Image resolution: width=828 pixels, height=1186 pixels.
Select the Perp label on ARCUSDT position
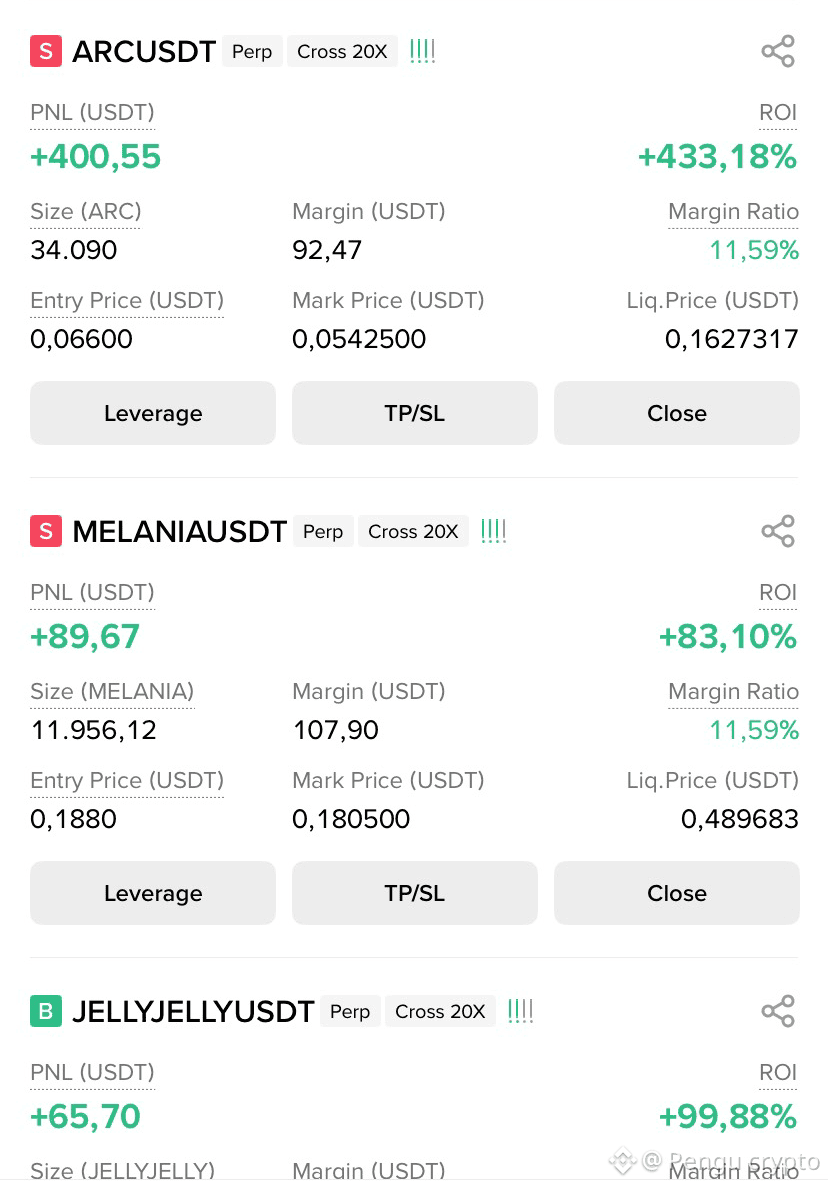tap(251, 51)
